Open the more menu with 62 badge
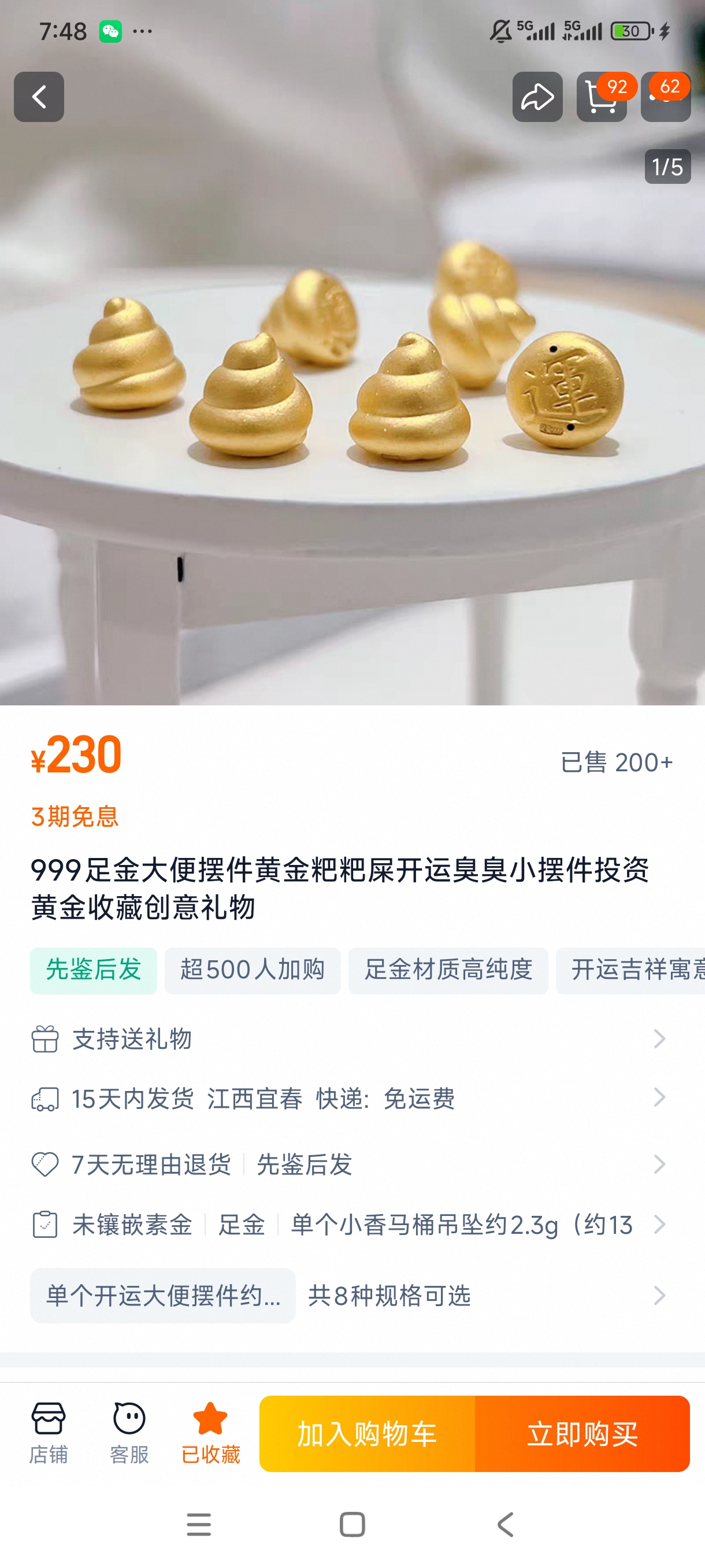 click(x=666, y=97)
